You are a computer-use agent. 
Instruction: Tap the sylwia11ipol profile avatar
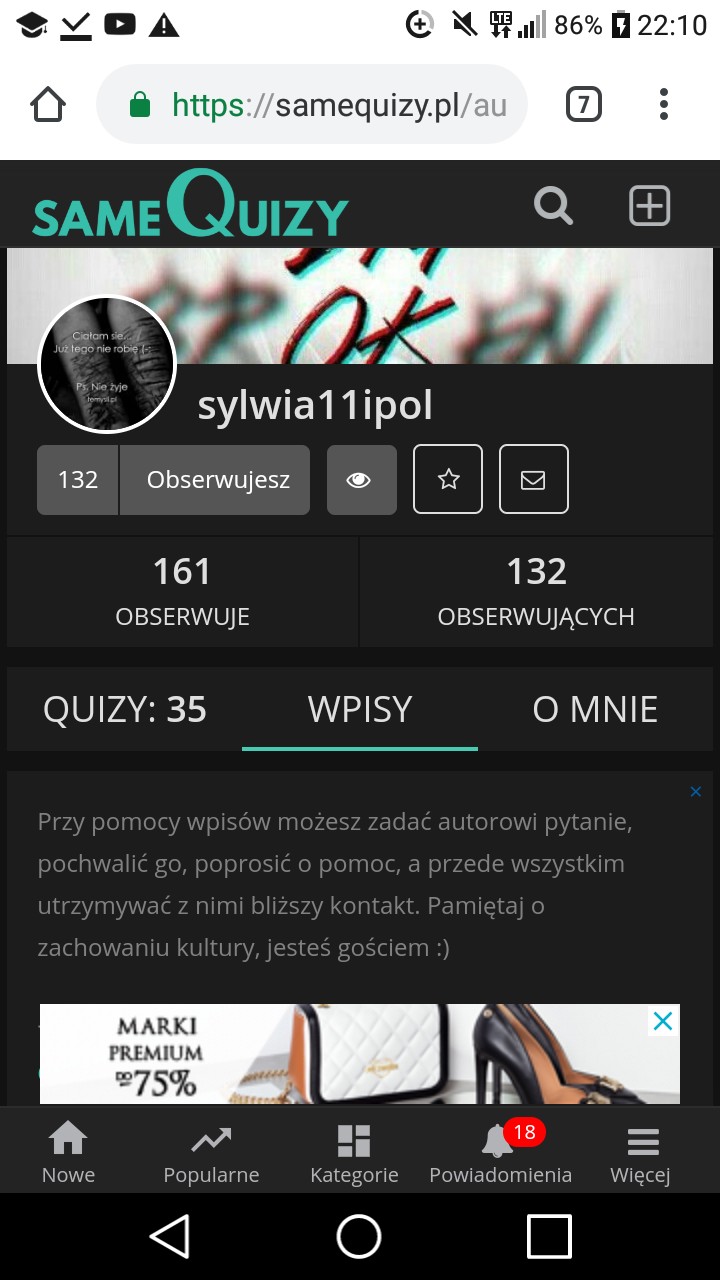pos(107,365)
